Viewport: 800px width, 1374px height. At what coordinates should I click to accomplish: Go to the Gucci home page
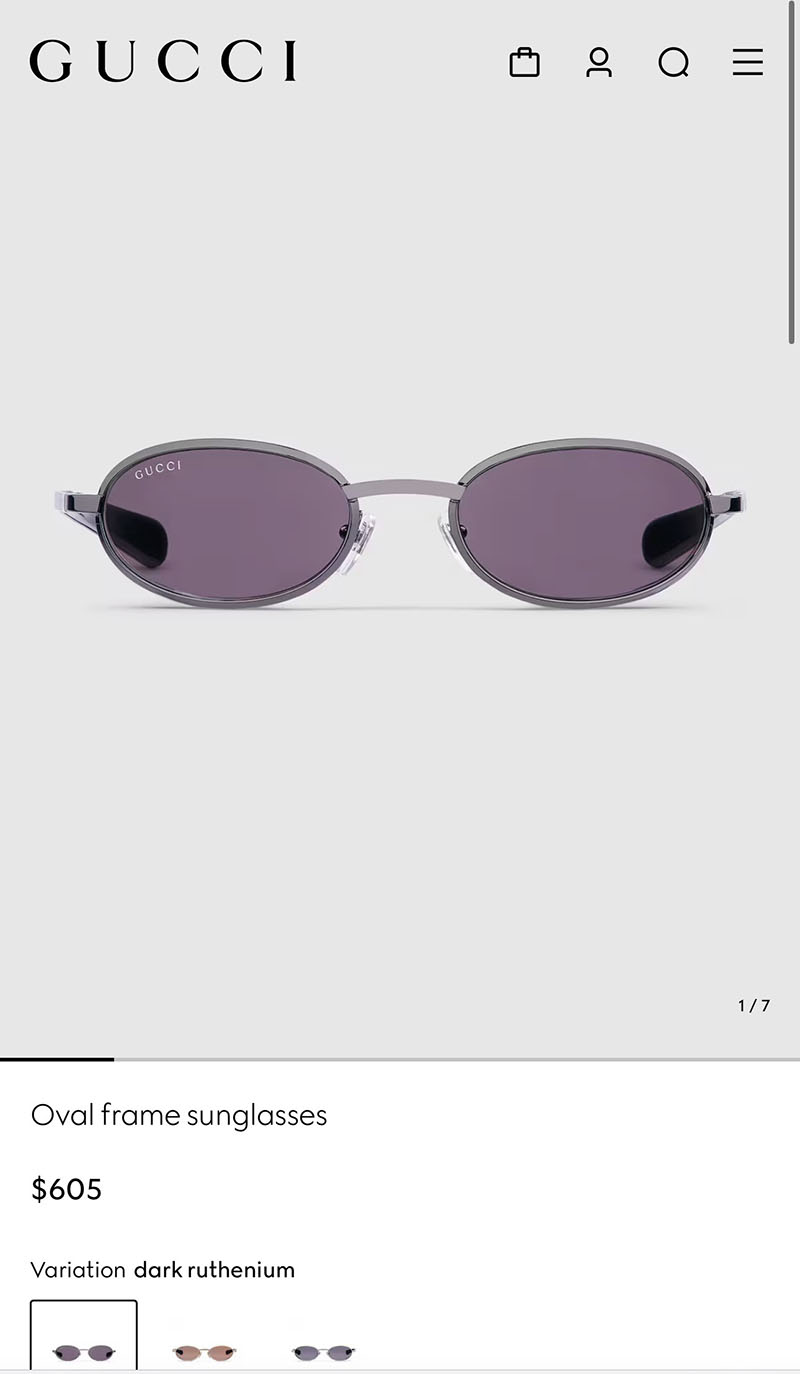point(163,61)
